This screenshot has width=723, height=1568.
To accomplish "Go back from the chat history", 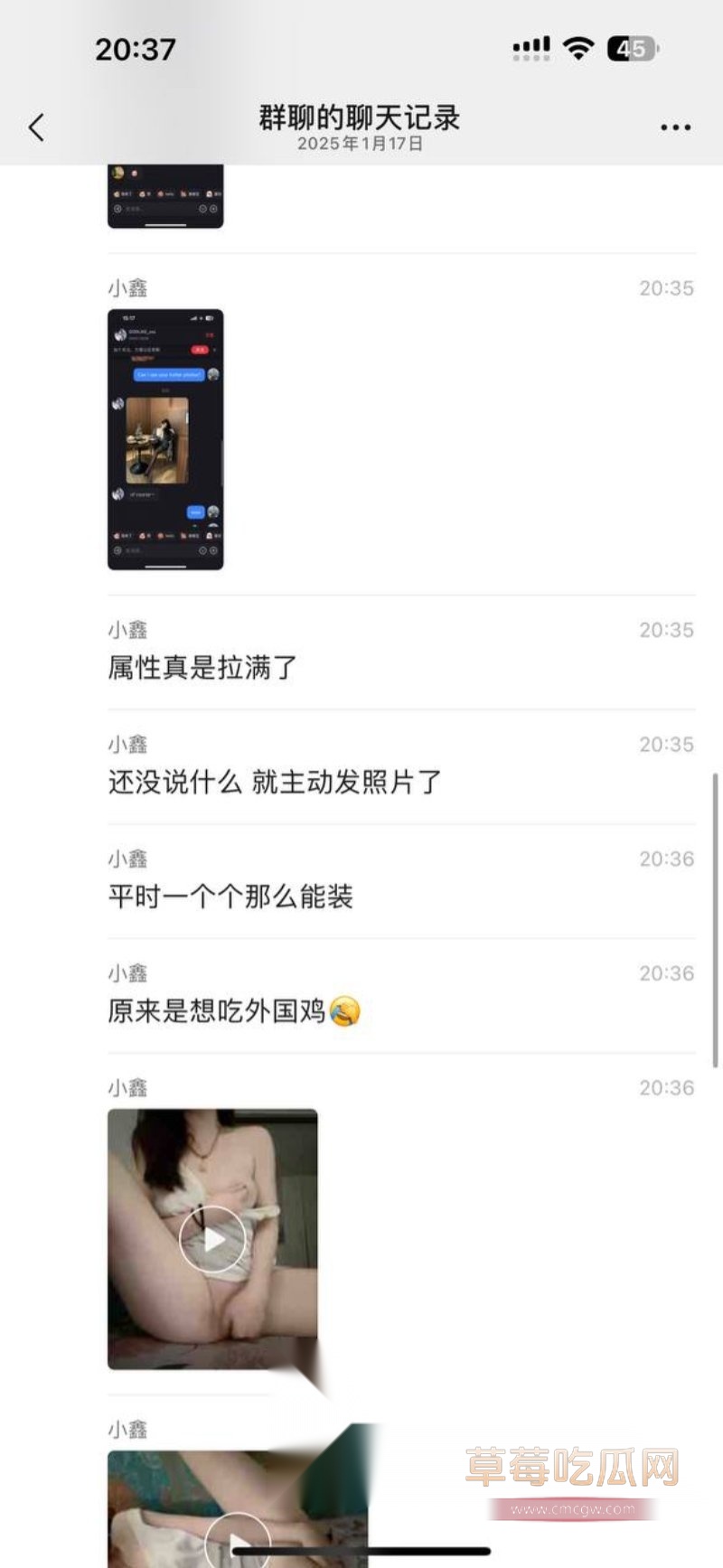I will [x=36, y=127].
